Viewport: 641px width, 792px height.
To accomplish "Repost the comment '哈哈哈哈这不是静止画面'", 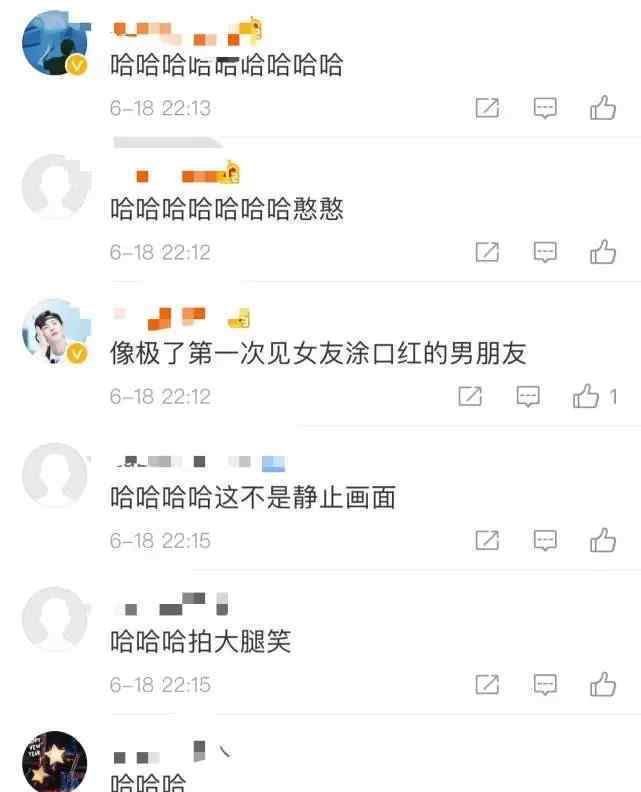I will 487,540.
